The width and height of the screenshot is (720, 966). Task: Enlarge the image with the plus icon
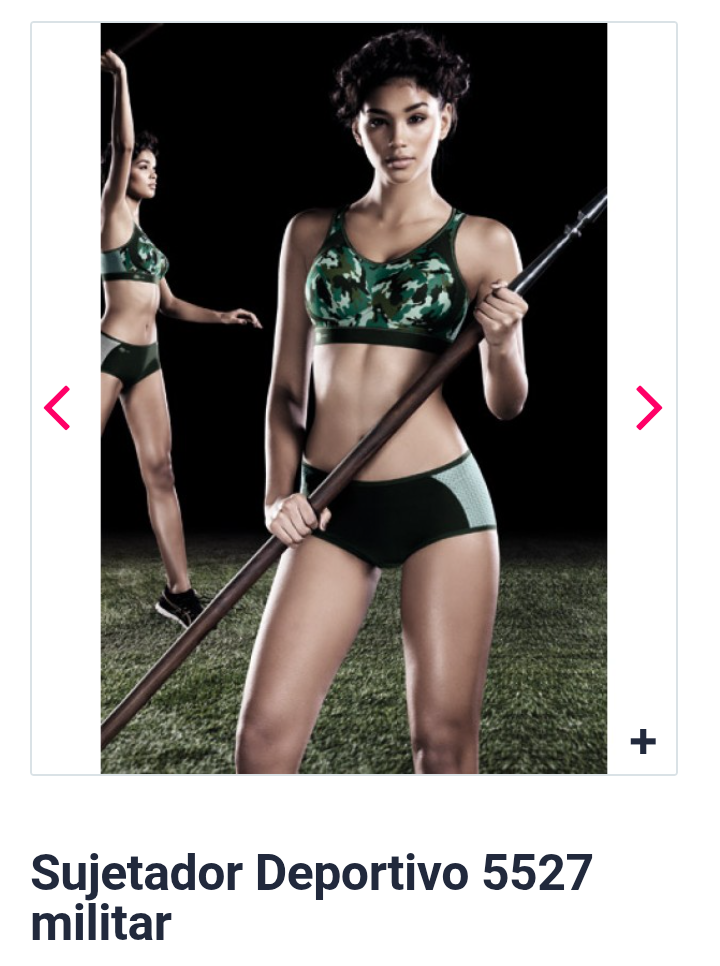643,741
